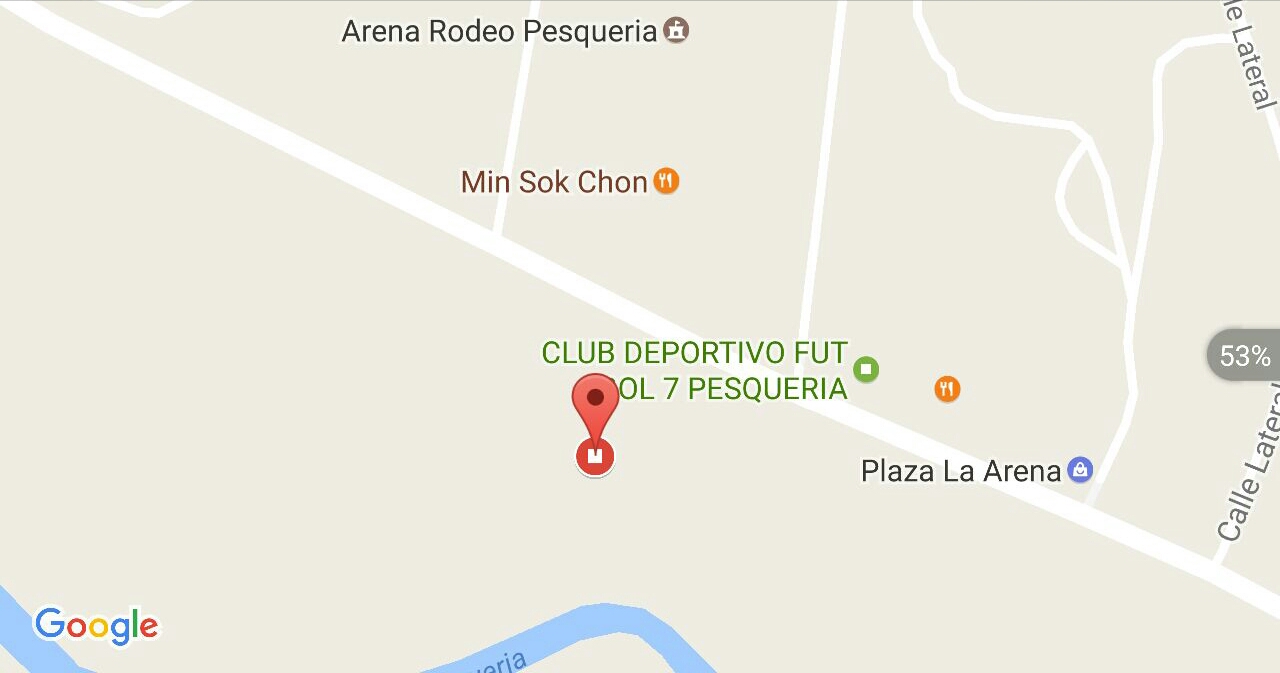This screenshot has height=673, width=1280.
Task: Select the Min Sok Chon restaurant marker
Action: point(666,181)
